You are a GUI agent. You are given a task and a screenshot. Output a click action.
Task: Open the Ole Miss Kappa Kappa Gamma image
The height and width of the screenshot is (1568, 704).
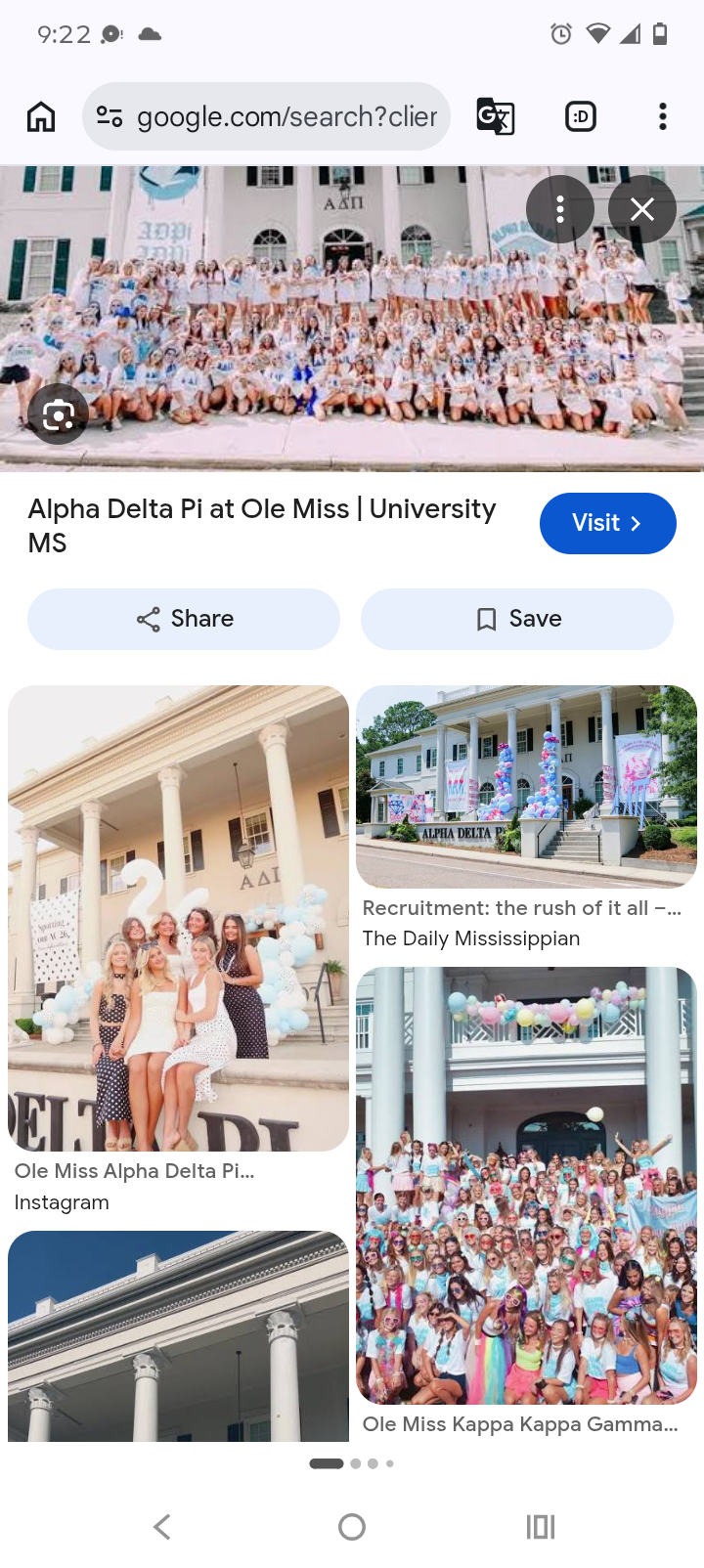(526, 1186)
